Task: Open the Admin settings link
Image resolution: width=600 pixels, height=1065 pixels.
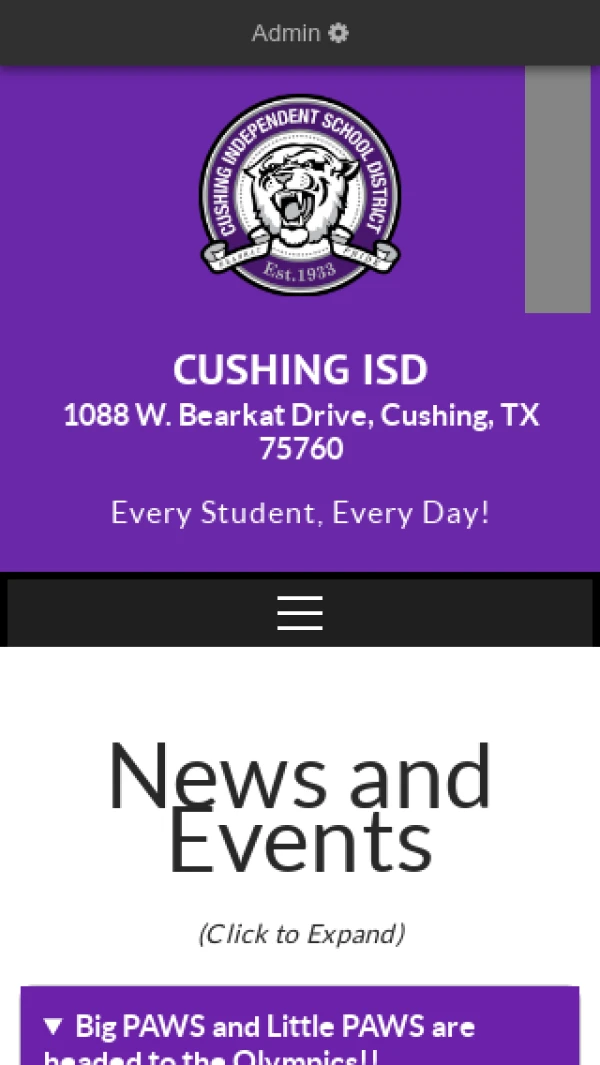Action: [299, 33]
